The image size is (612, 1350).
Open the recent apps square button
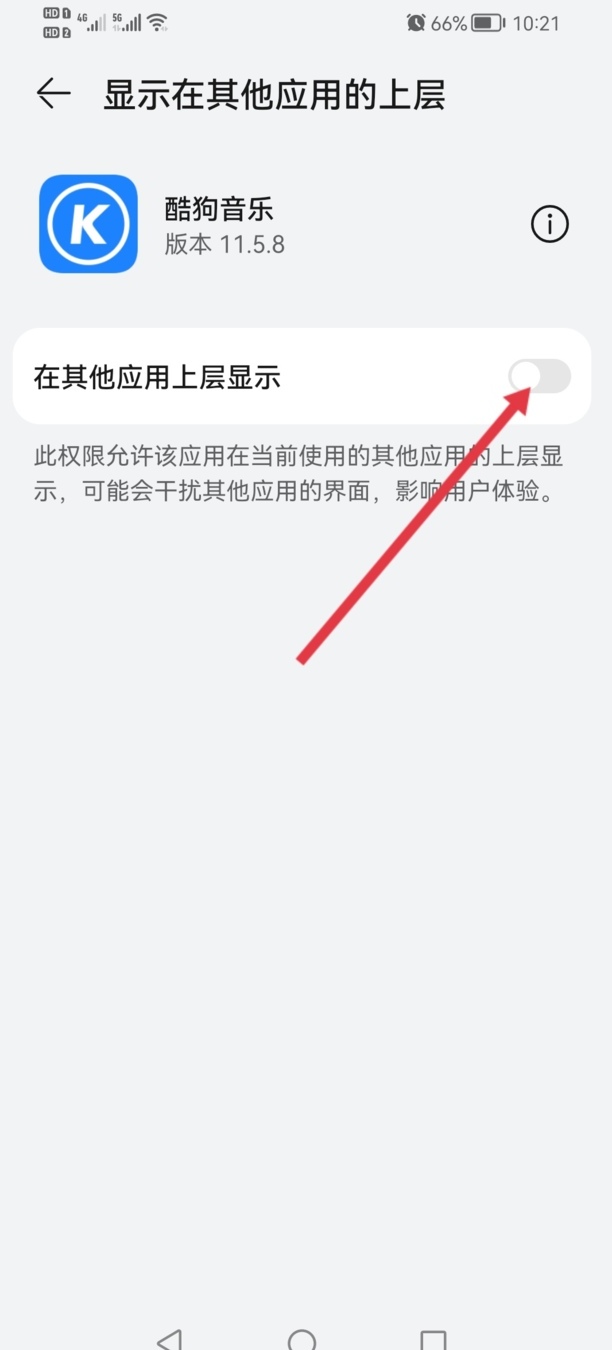coord(433,1340)
